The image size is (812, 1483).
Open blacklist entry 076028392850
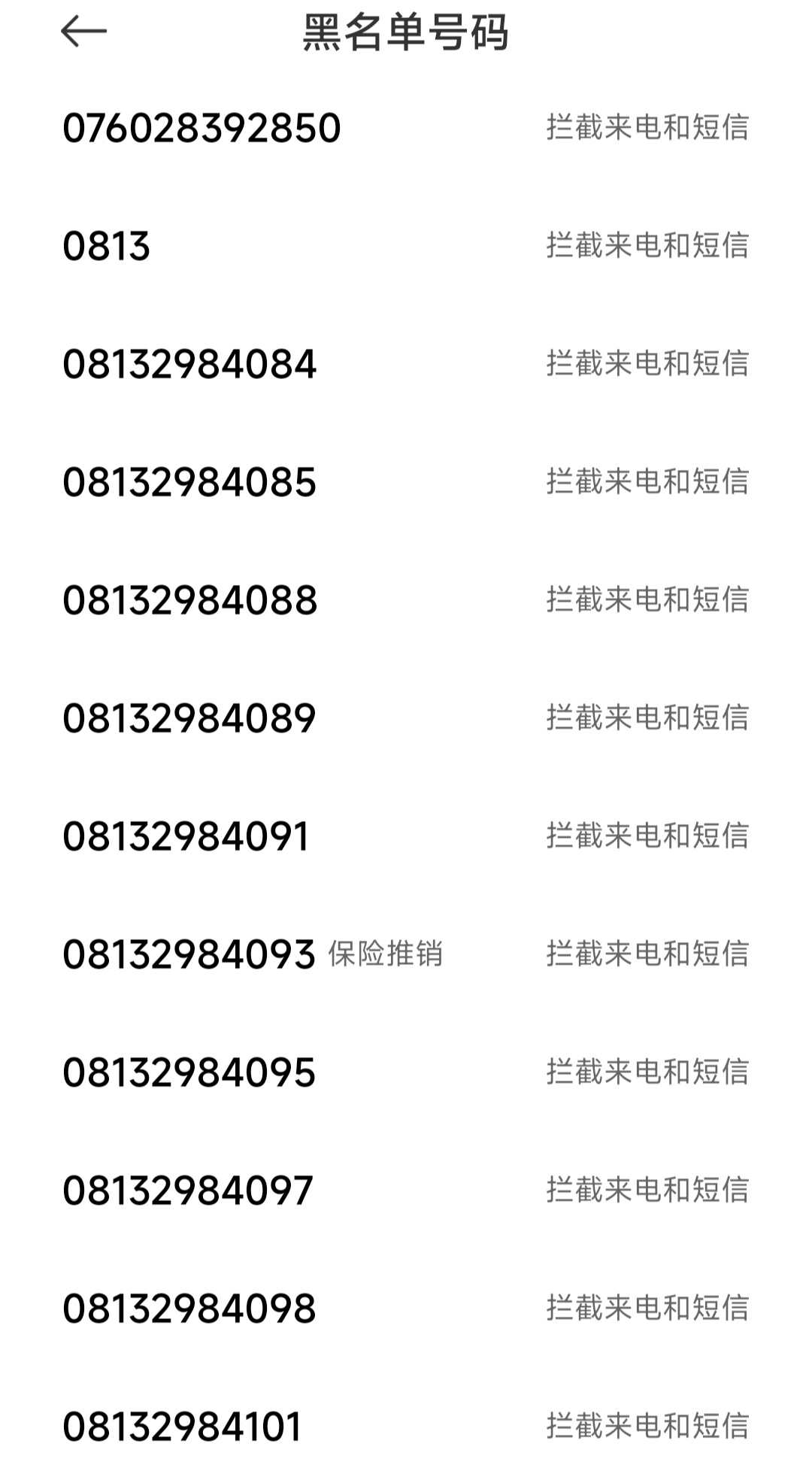(x=201, y=128)
